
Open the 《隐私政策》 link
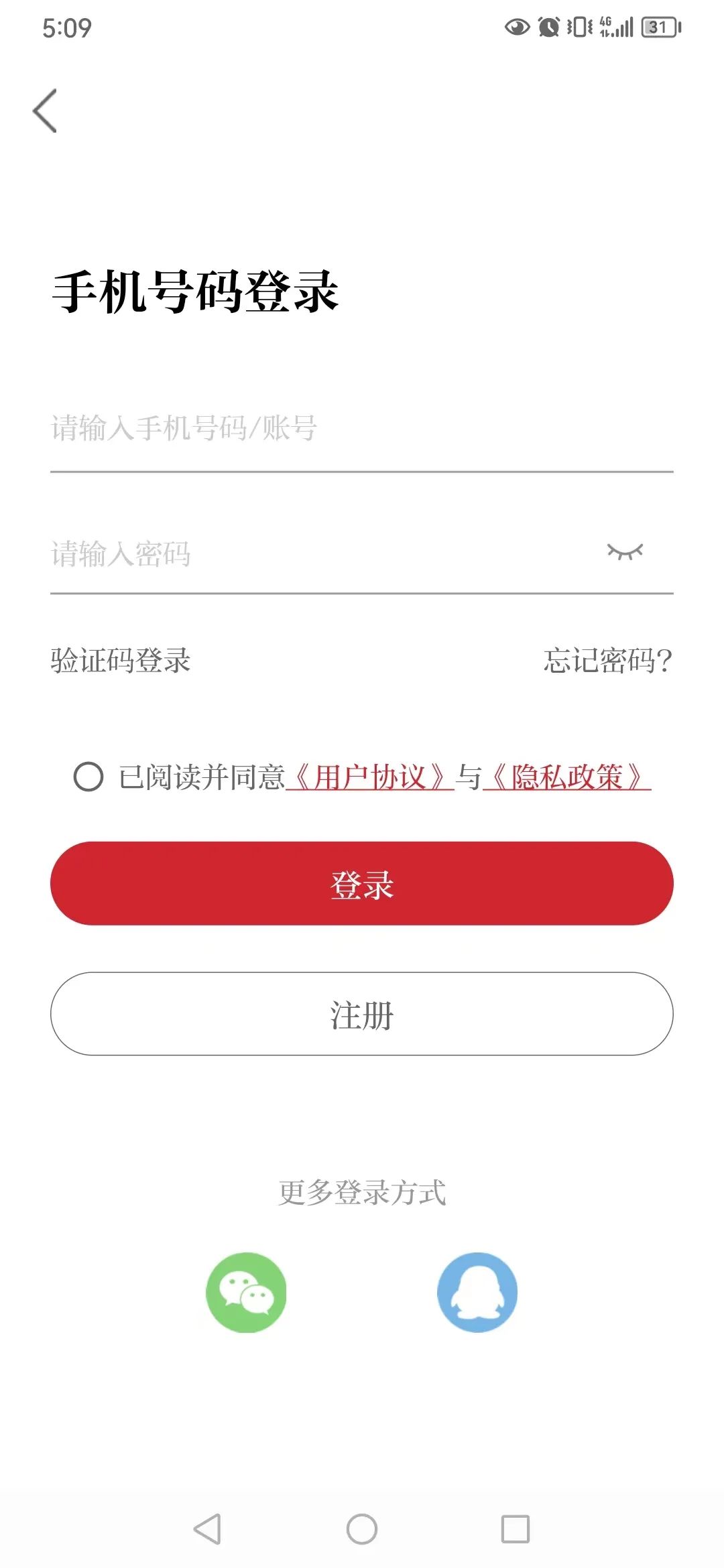click(x=567, y=777)
